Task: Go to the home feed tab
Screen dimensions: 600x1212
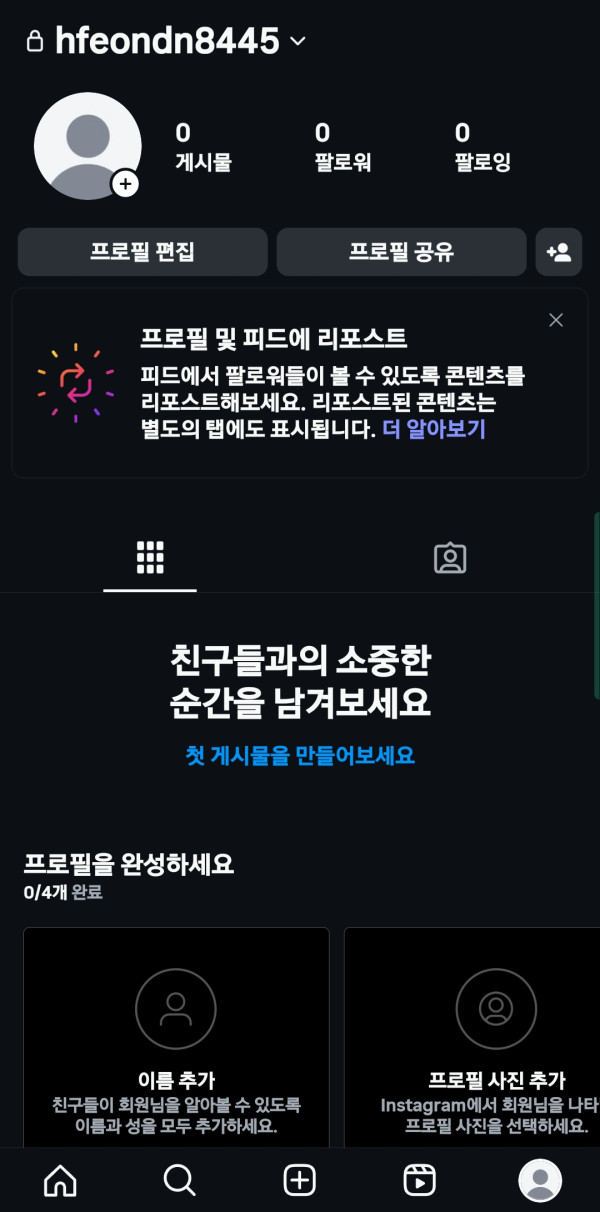Action: tap(60, 1181)
